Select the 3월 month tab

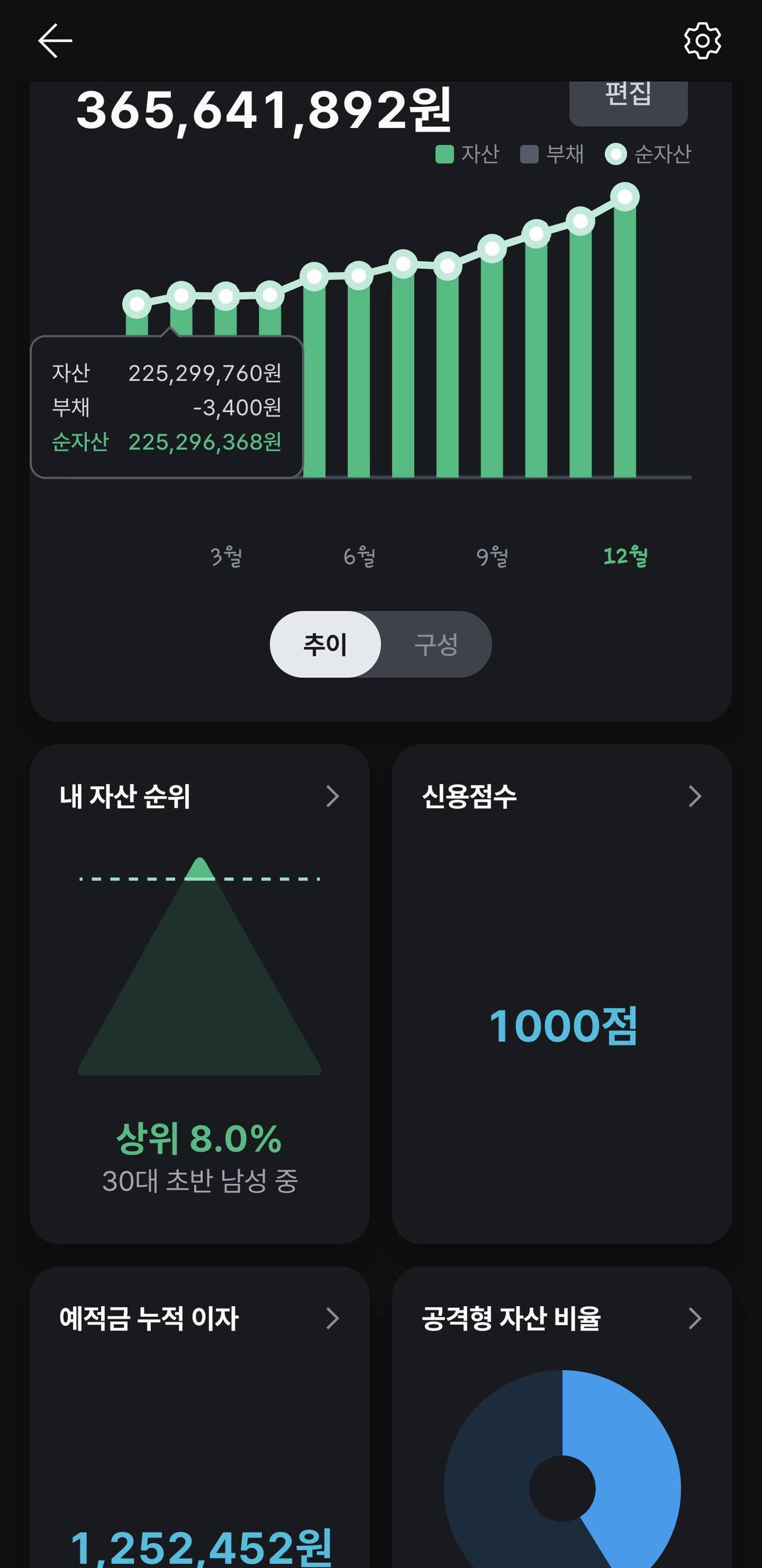[x=227, y=556]
